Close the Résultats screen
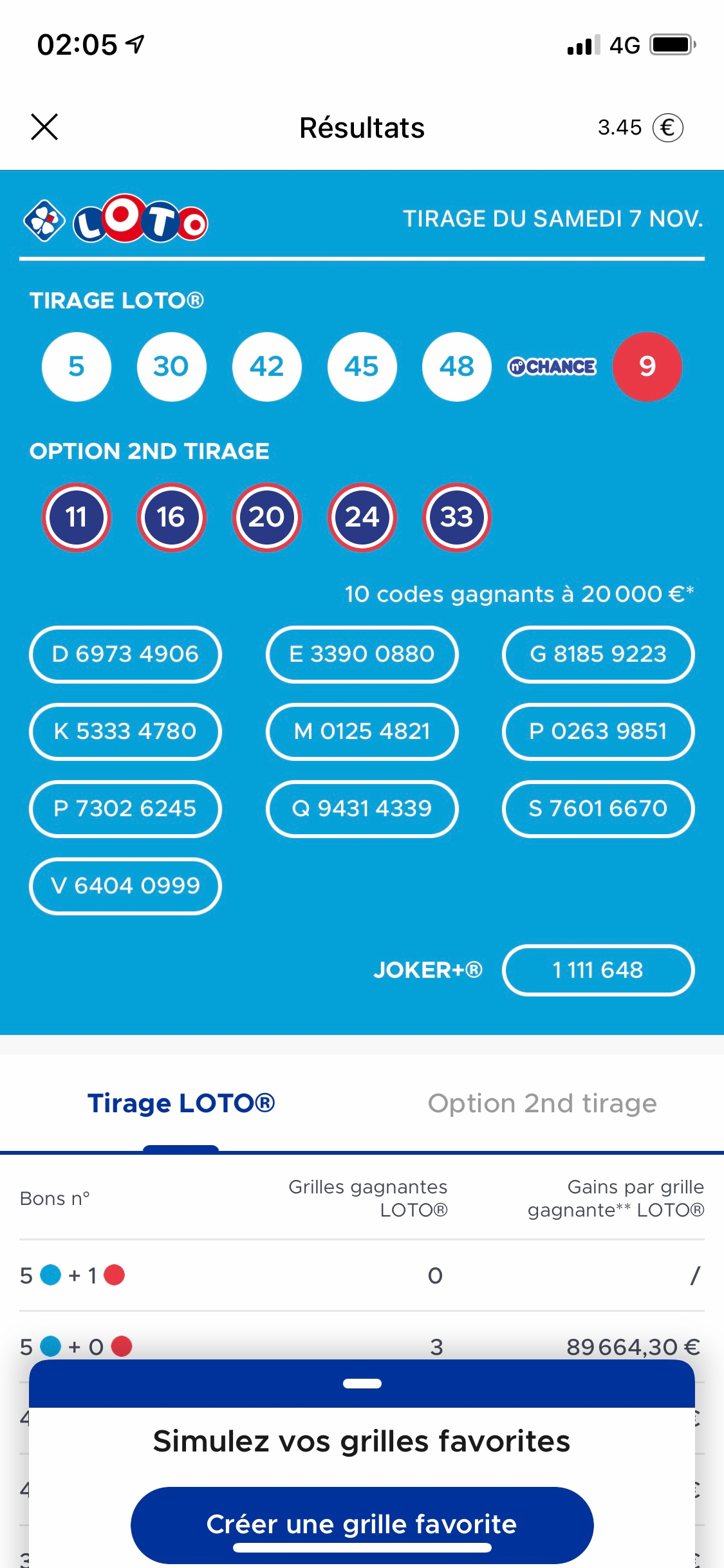The height and width of the screenshot is (1568, 724). tap(44, 127)
